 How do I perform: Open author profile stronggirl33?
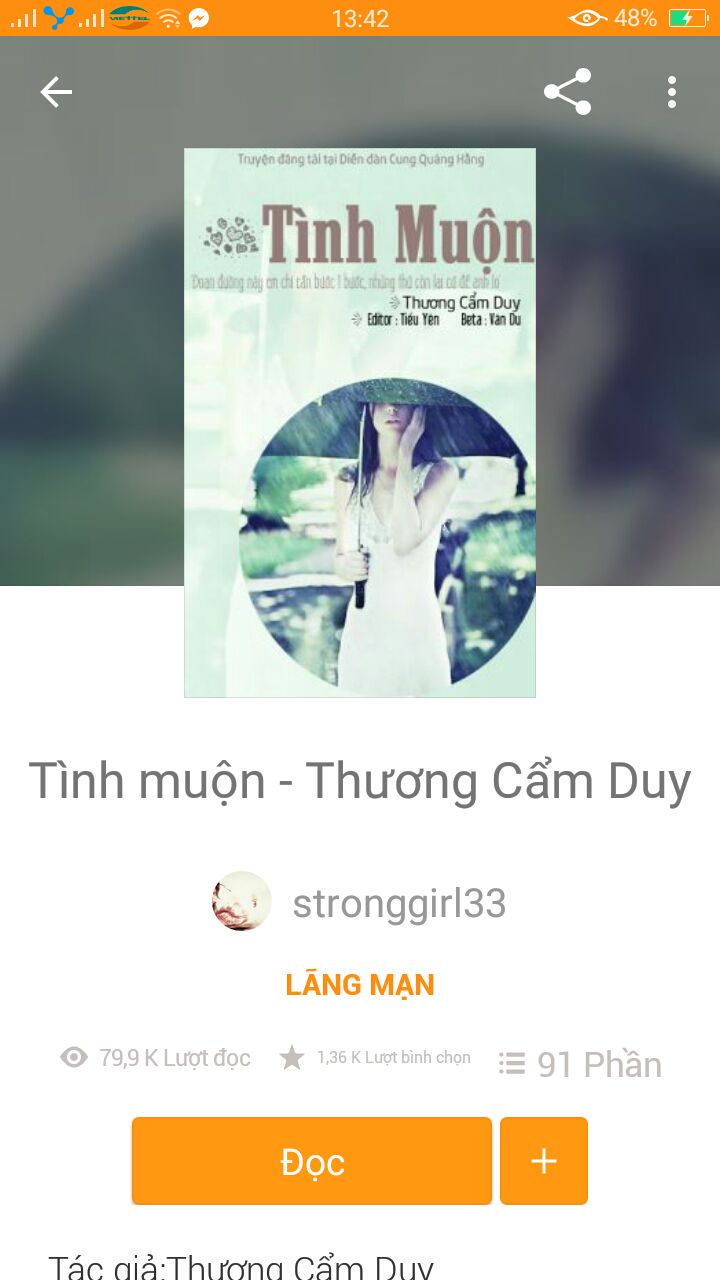pos(398,904)
